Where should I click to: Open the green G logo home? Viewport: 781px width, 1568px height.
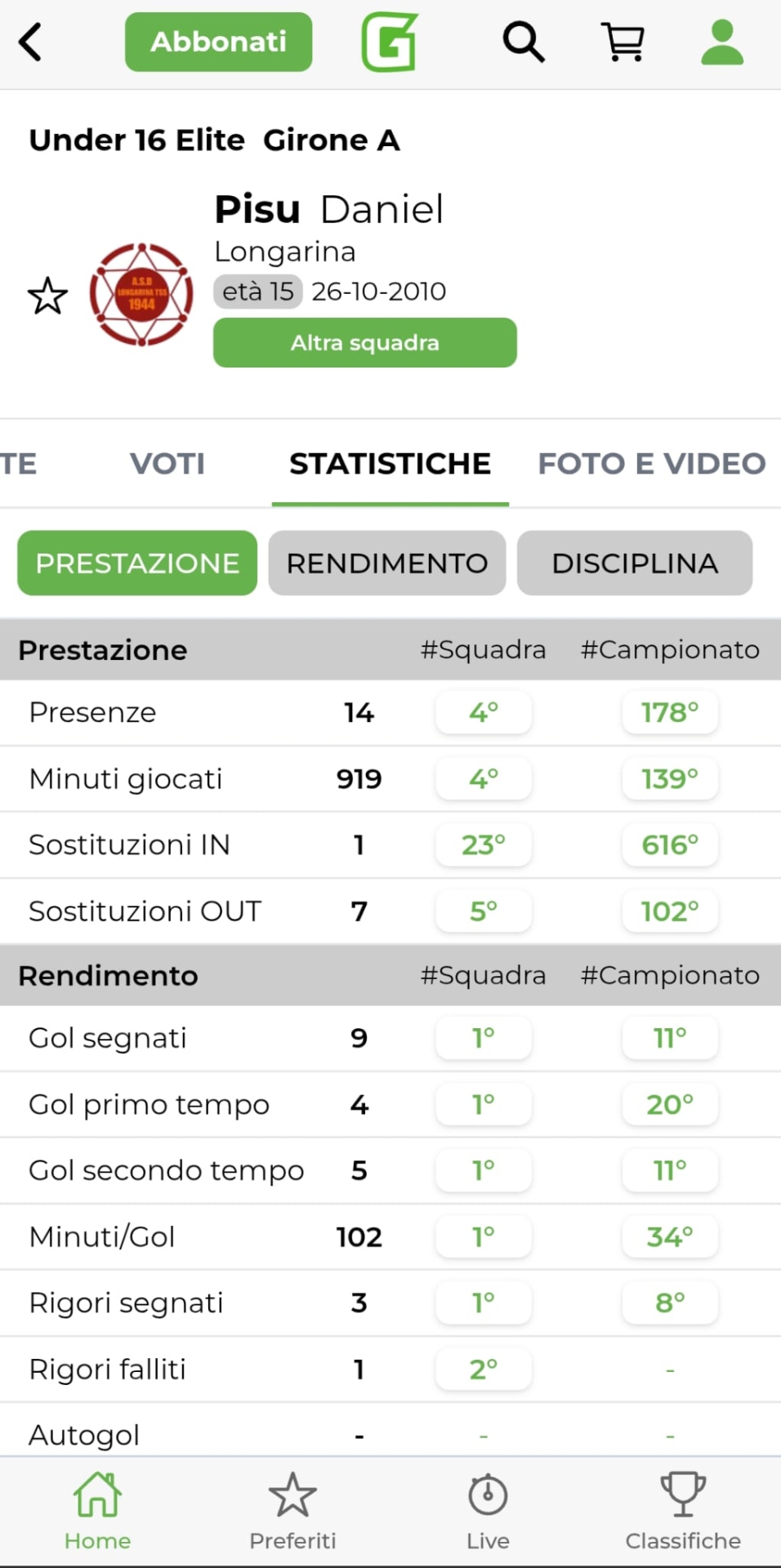click(390, 42)
